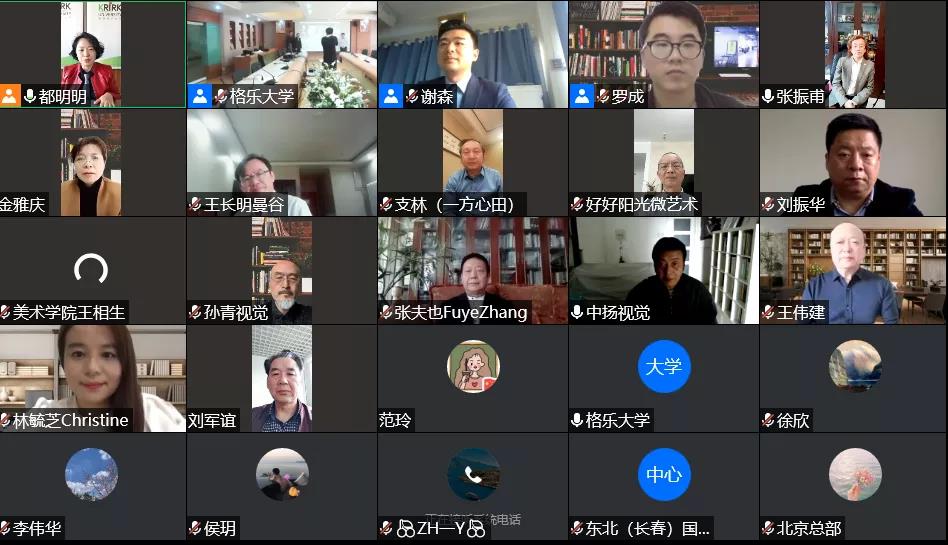Image resolution: width=948 pixels, height=545 pixels.
Task: Select 林毓芝Christine's video tile
Action: click(x=92, y=377)
